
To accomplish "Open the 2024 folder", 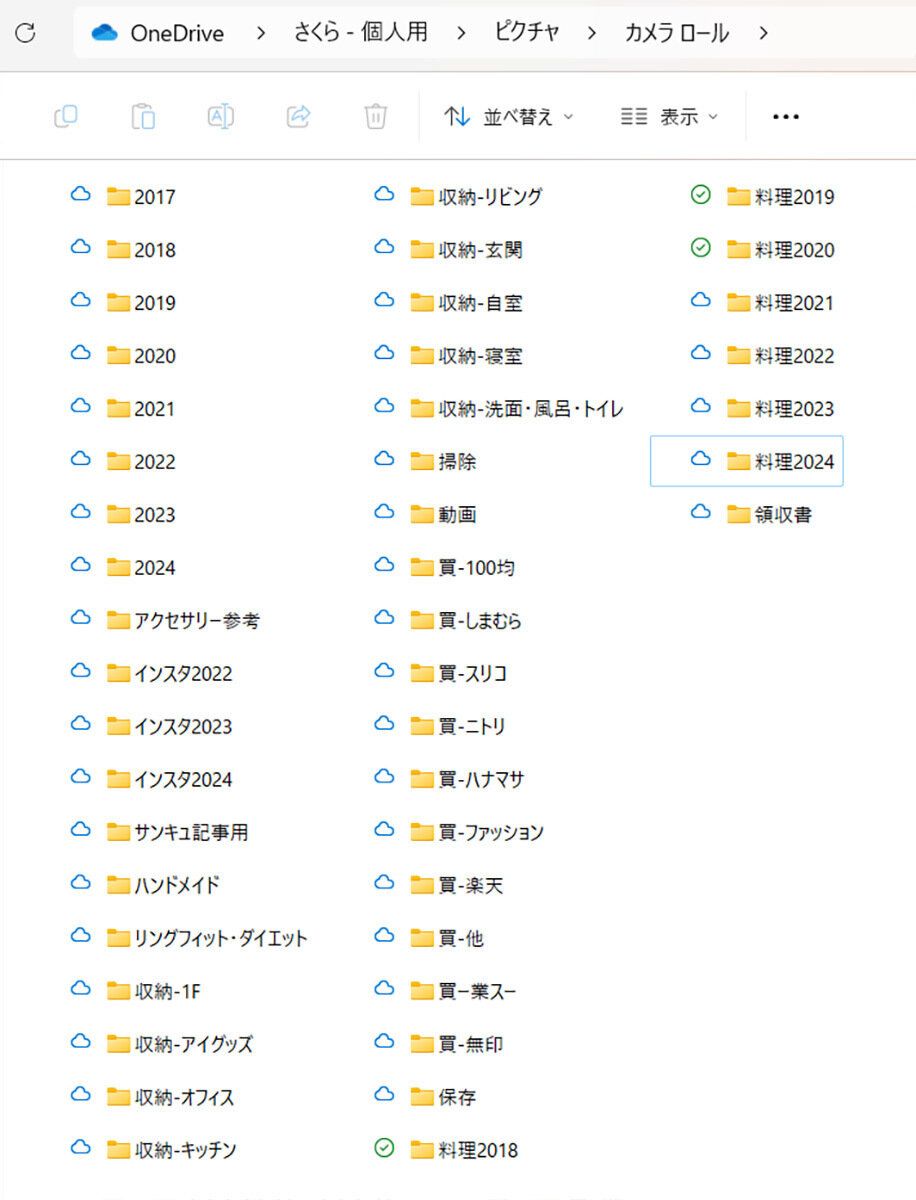I will [x=154, y=568].
